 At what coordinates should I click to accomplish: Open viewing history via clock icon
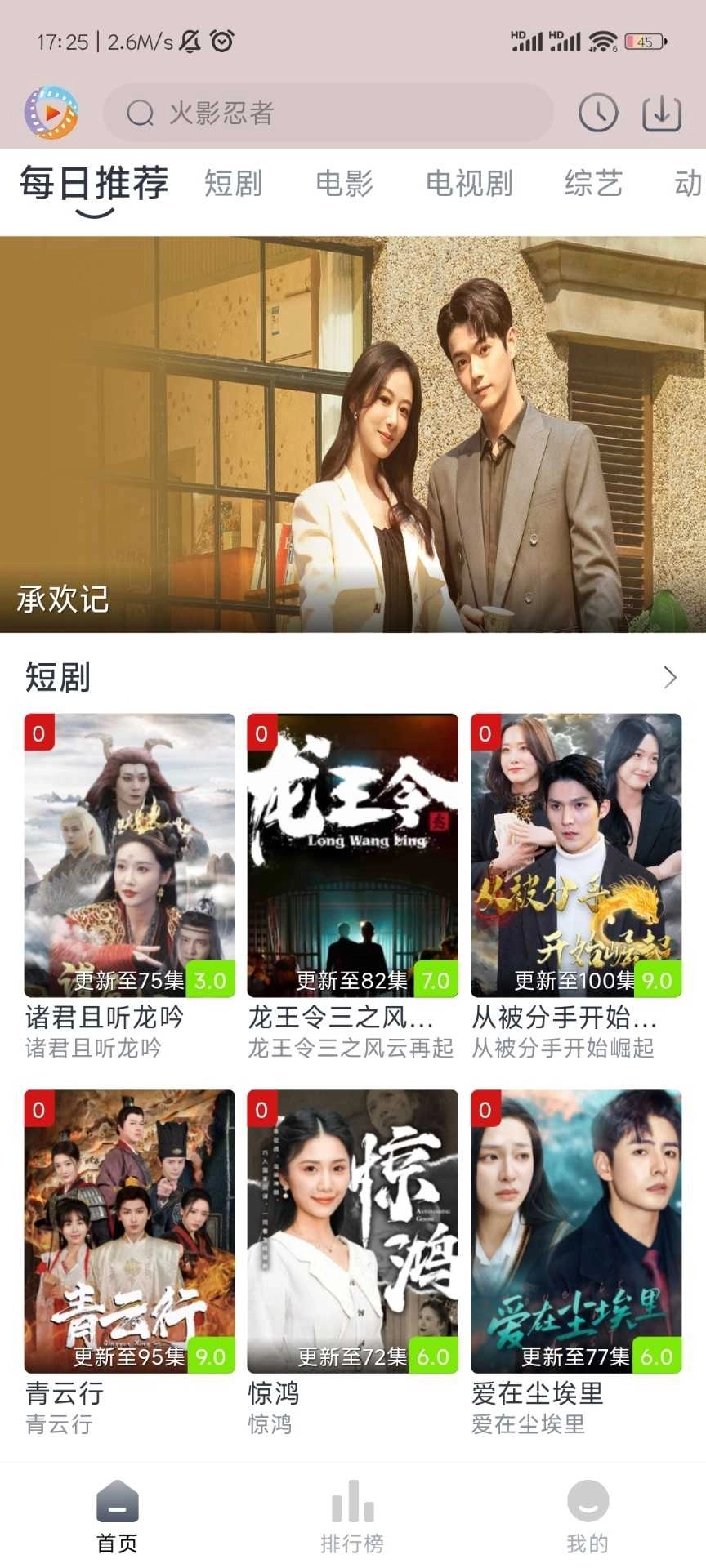coord(599,112)
